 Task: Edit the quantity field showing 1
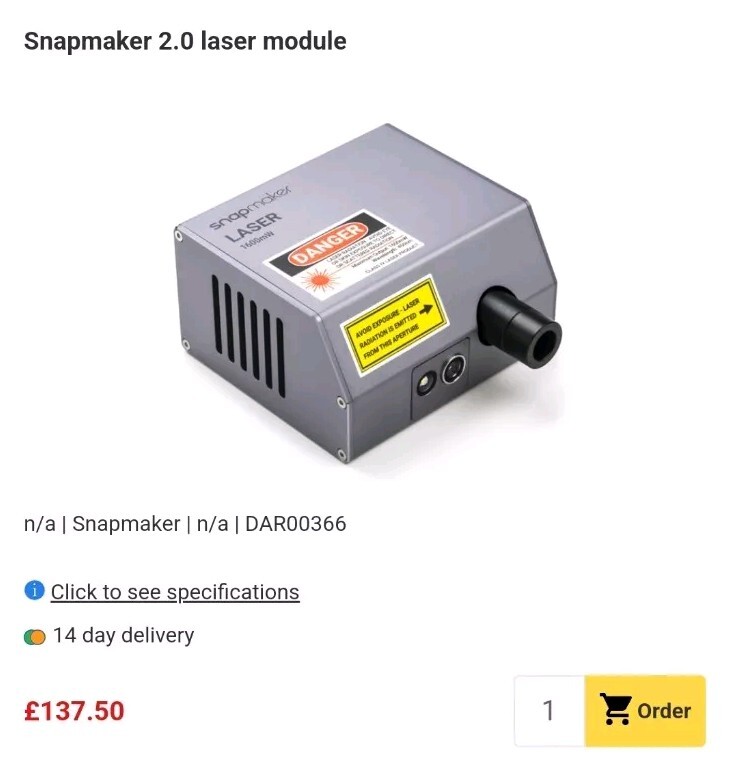coord(548,711)
